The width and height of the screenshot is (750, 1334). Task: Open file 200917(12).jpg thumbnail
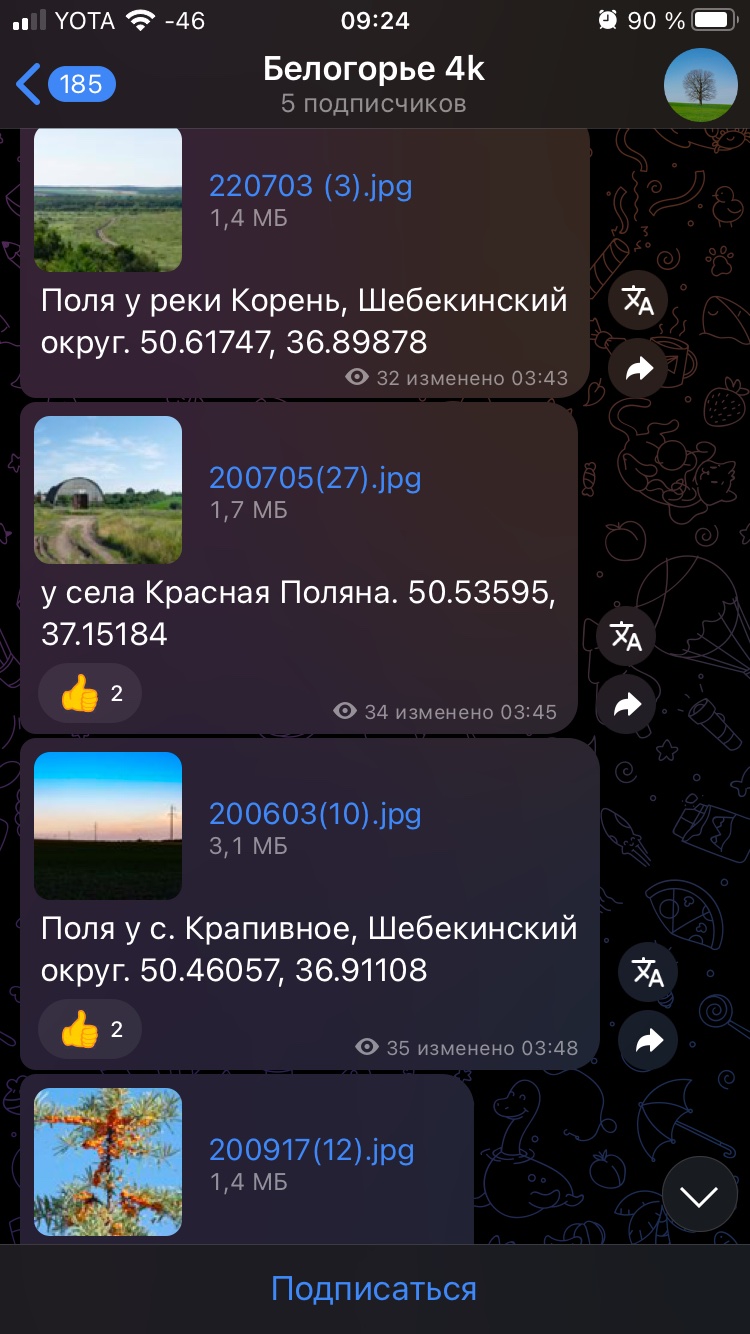point(108,1162)
